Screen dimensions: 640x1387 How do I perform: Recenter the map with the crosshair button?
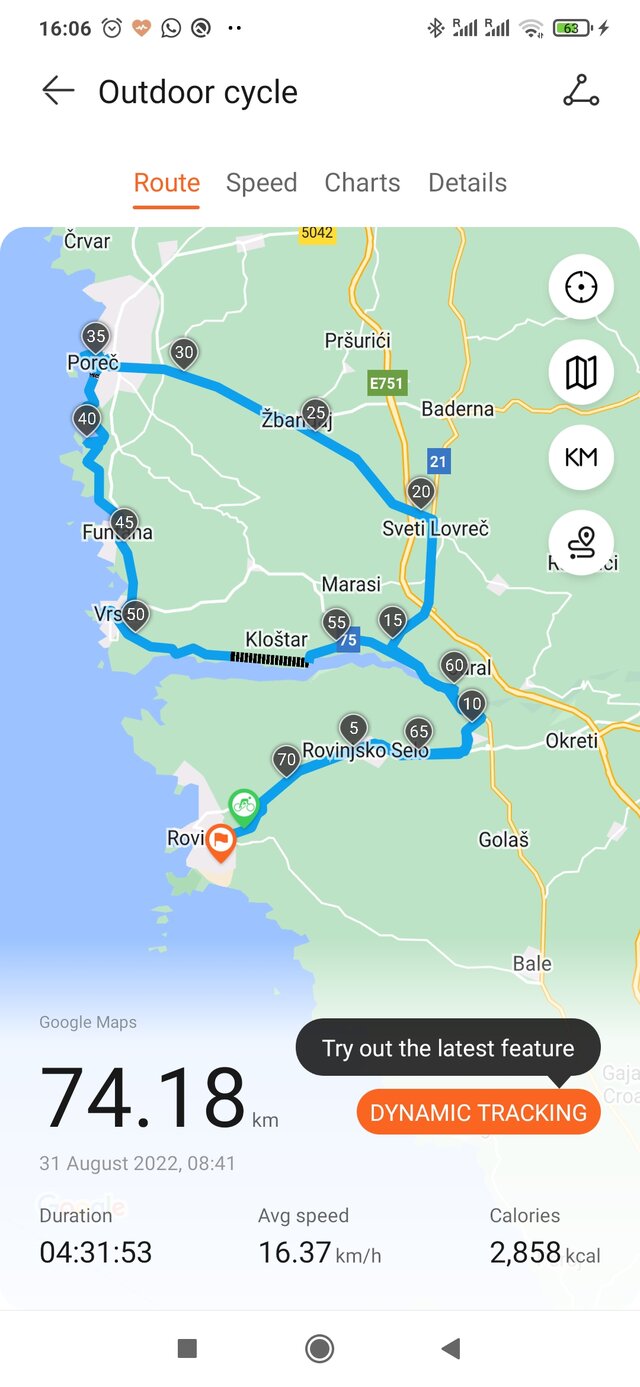[580, 288]
